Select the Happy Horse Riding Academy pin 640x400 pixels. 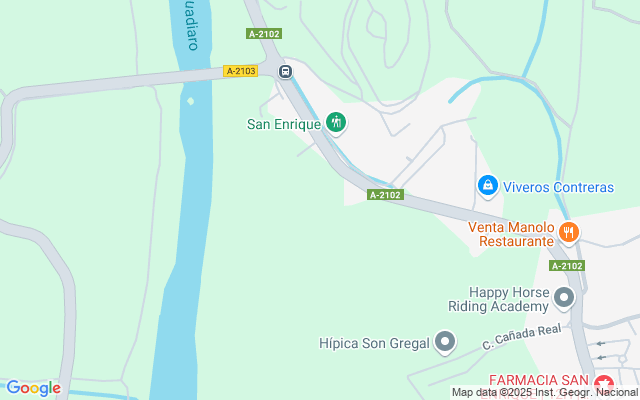(x=564, y=297)
